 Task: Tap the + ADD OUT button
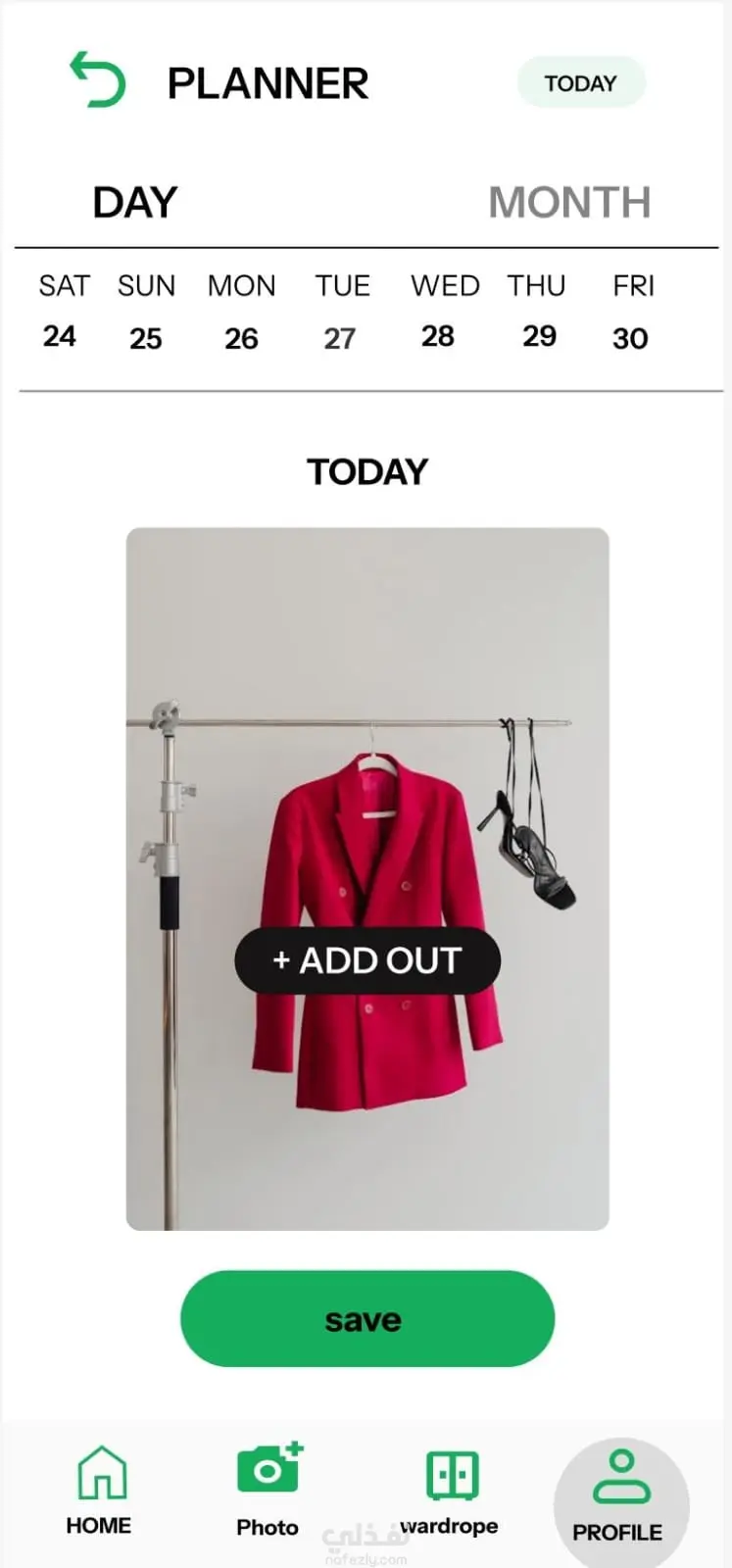[367, 960]
